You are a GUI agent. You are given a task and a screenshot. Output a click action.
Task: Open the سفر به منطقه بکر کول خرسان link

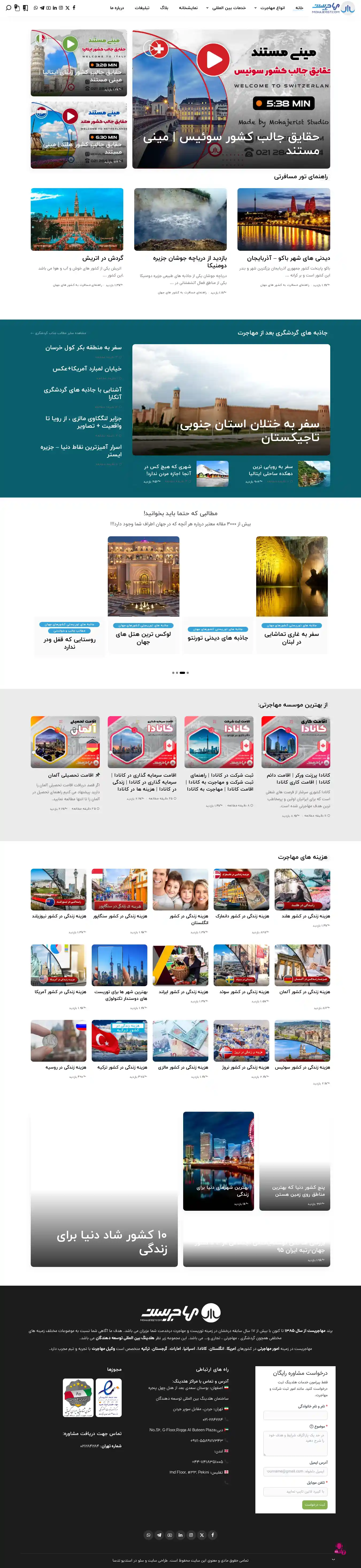(x=83, y=348)
